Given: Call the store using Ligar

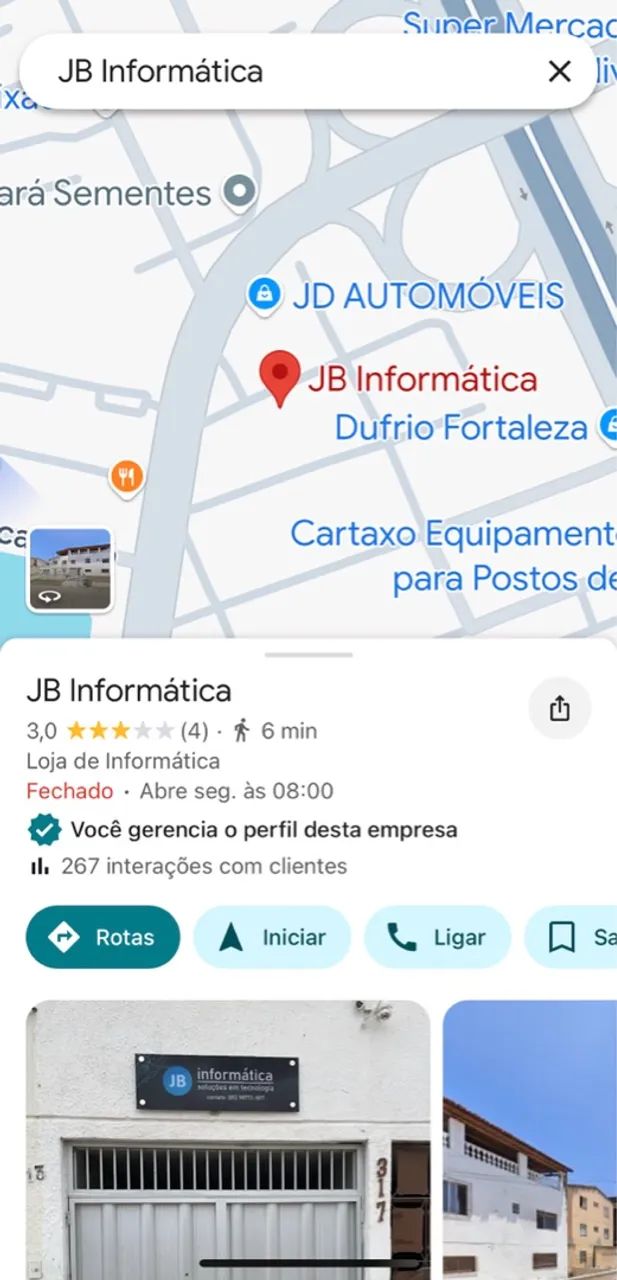Looking at the screenshot, I should pos(437,937).
